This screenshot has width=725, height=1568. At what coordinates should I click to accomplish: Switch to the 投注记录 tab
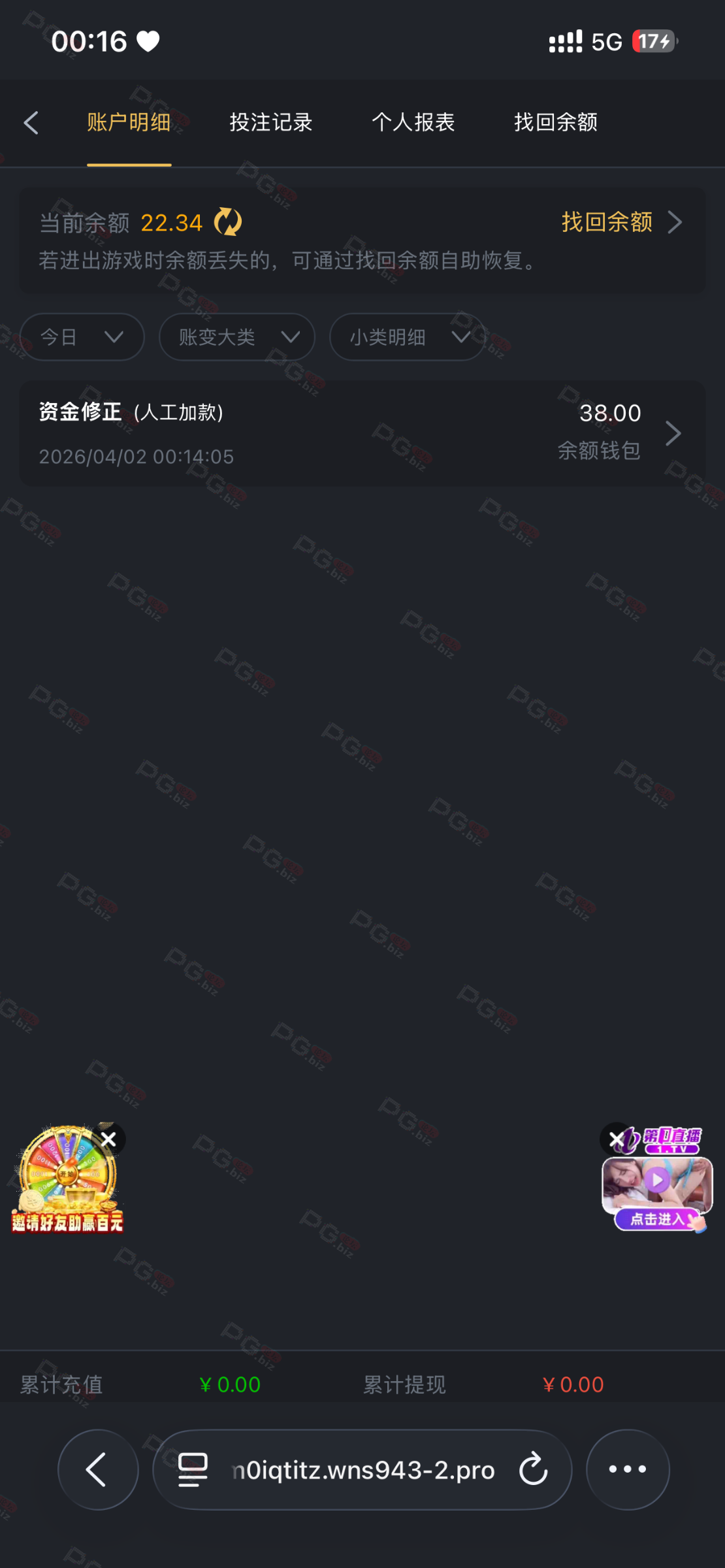tap(270, 123)
